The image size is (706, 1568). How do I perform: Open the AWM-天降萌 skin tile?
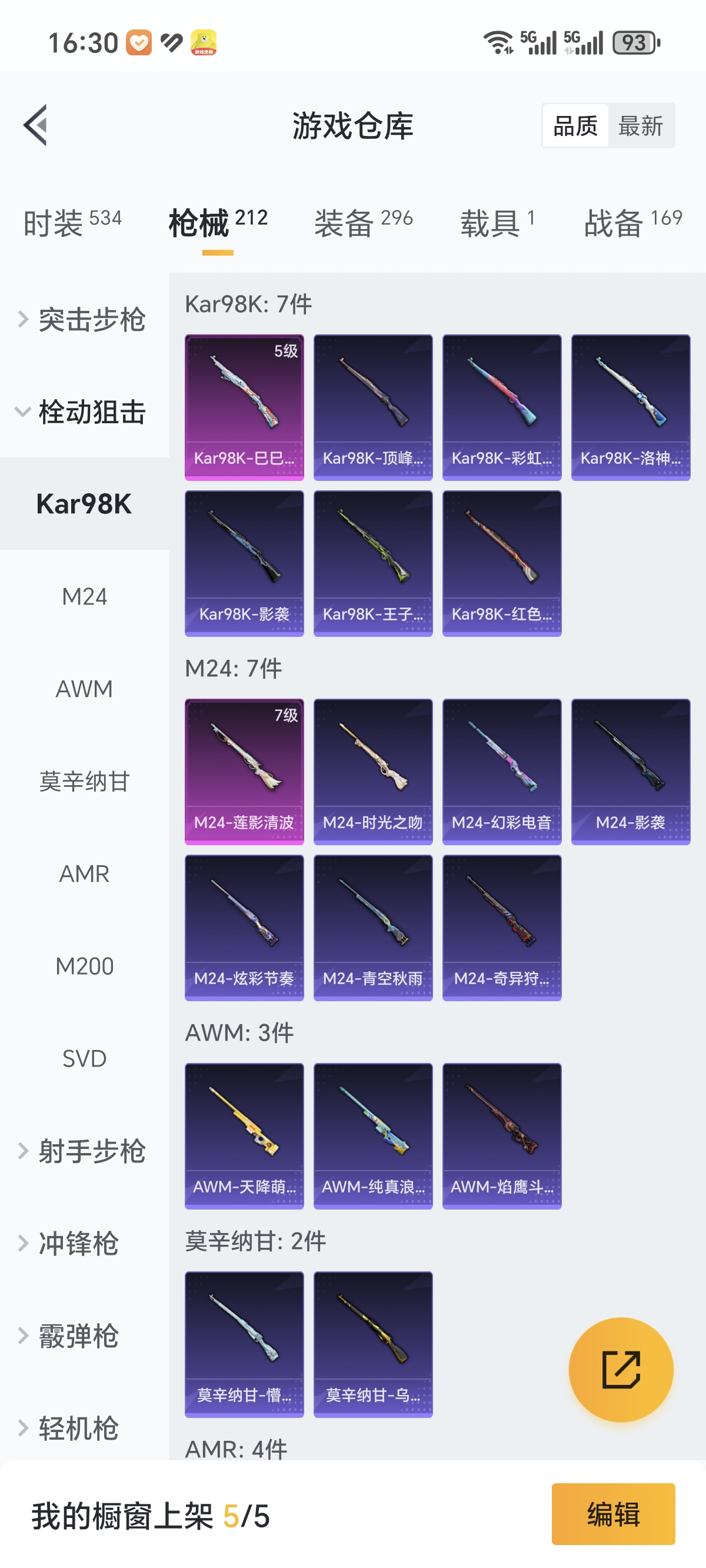244,1136
